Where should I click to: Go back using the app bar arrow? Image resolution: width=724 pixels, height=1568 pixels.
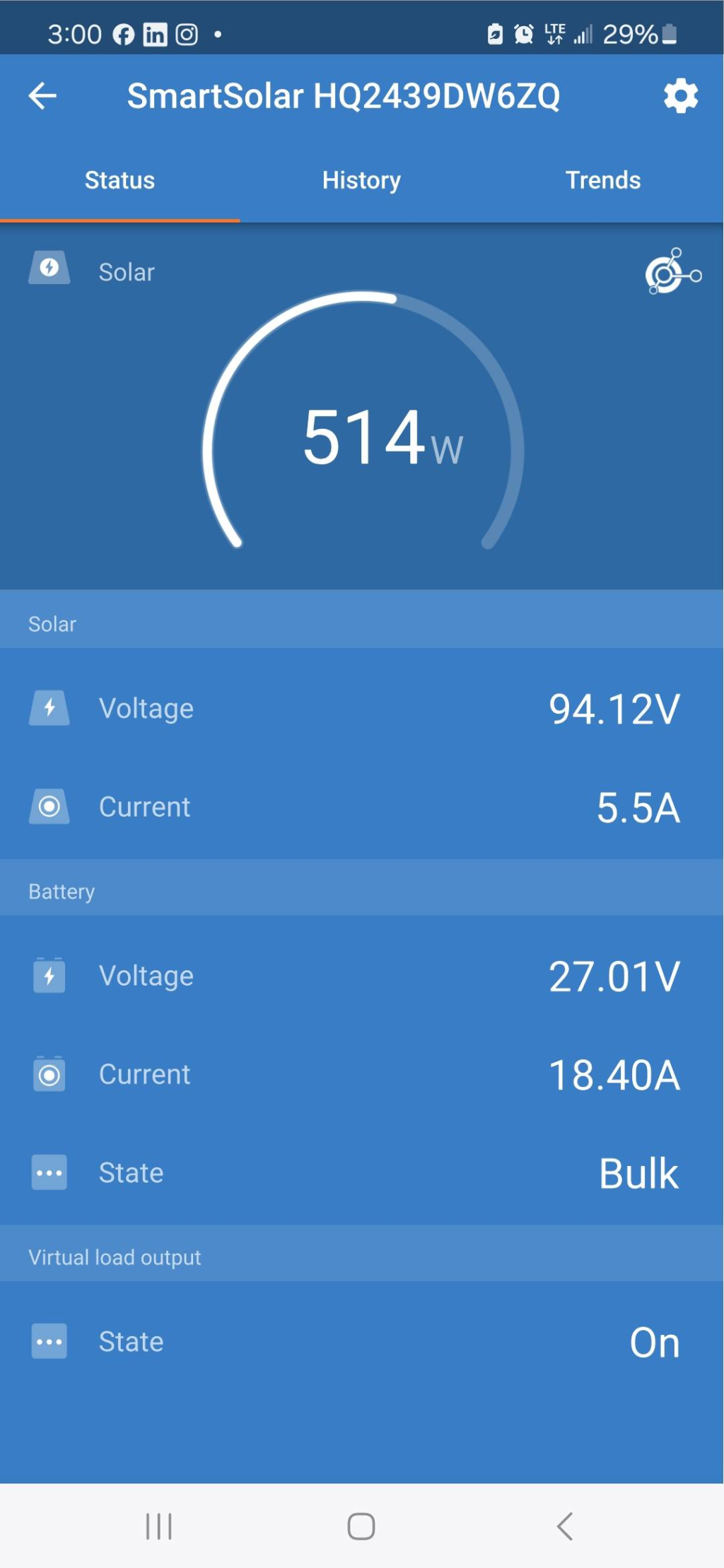(42, 96)
